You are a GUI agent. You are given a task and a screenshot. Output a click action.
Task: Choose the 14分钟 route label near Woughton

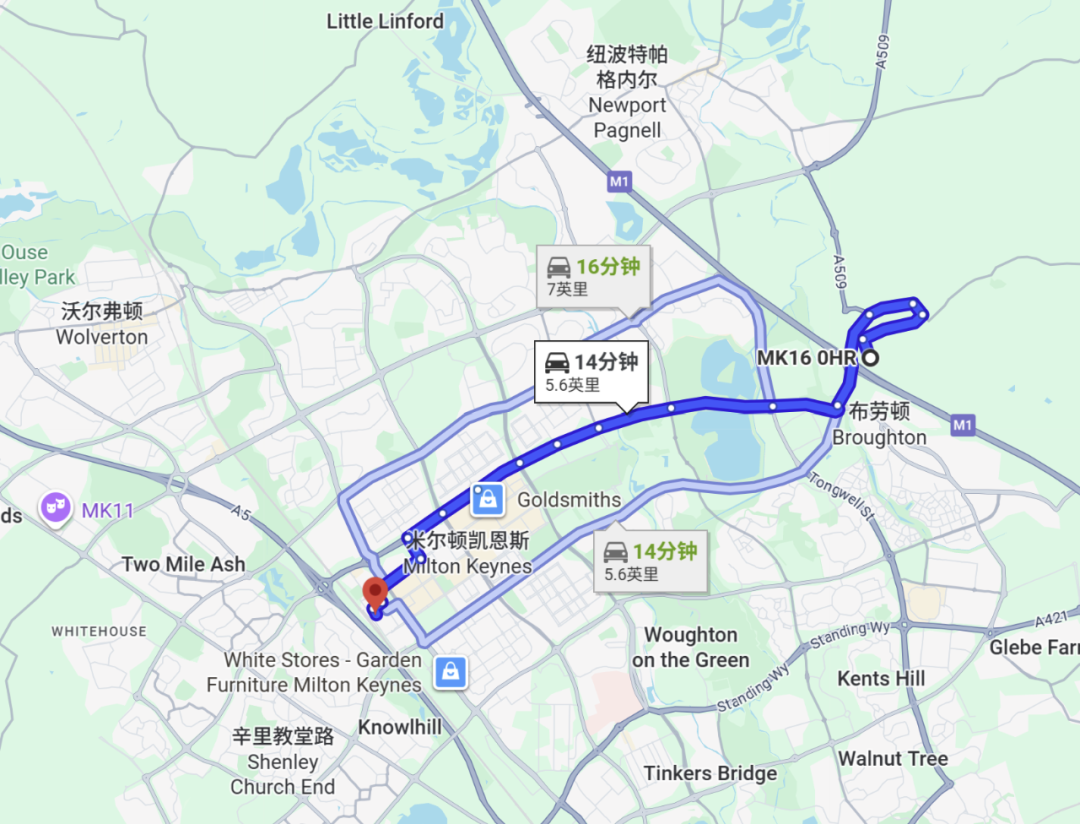[x=650, y=562]
